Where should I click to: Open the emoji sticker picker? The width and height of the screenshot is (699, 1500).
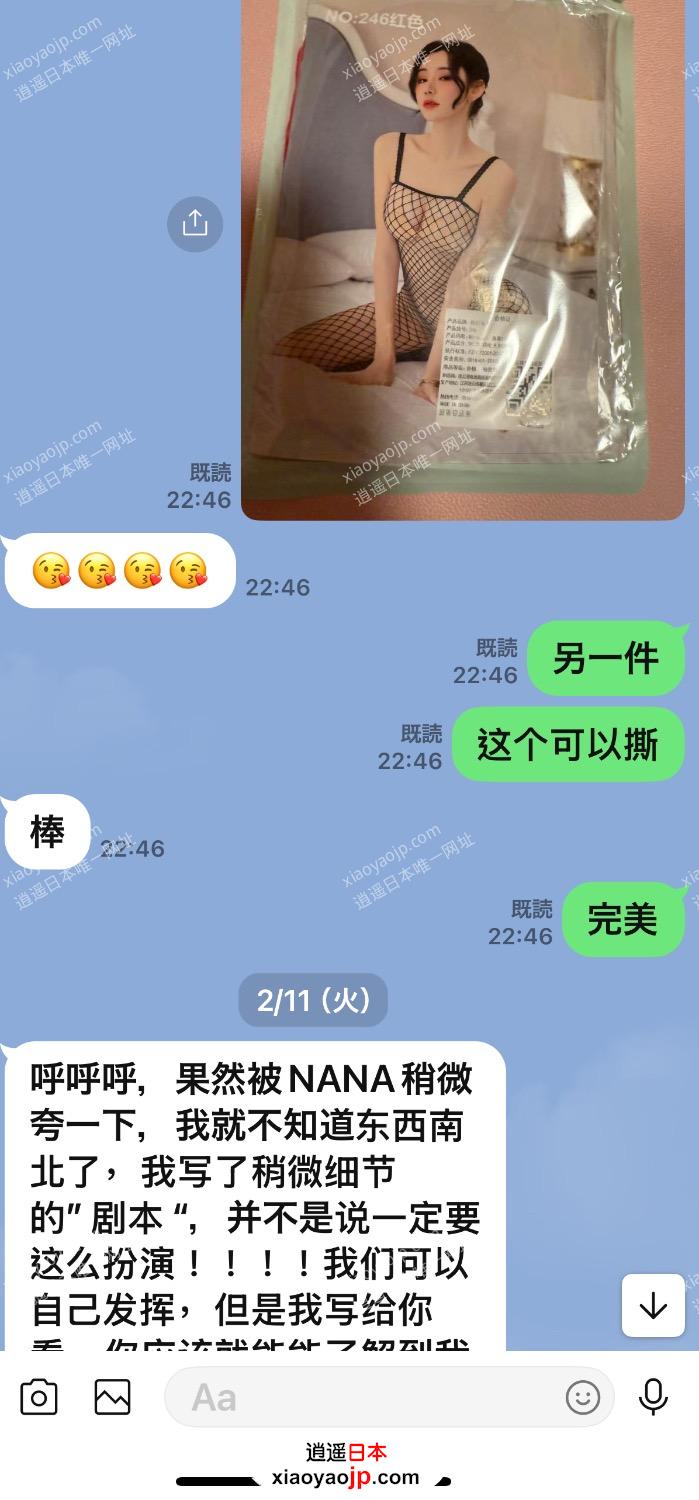coord(583,1397)
